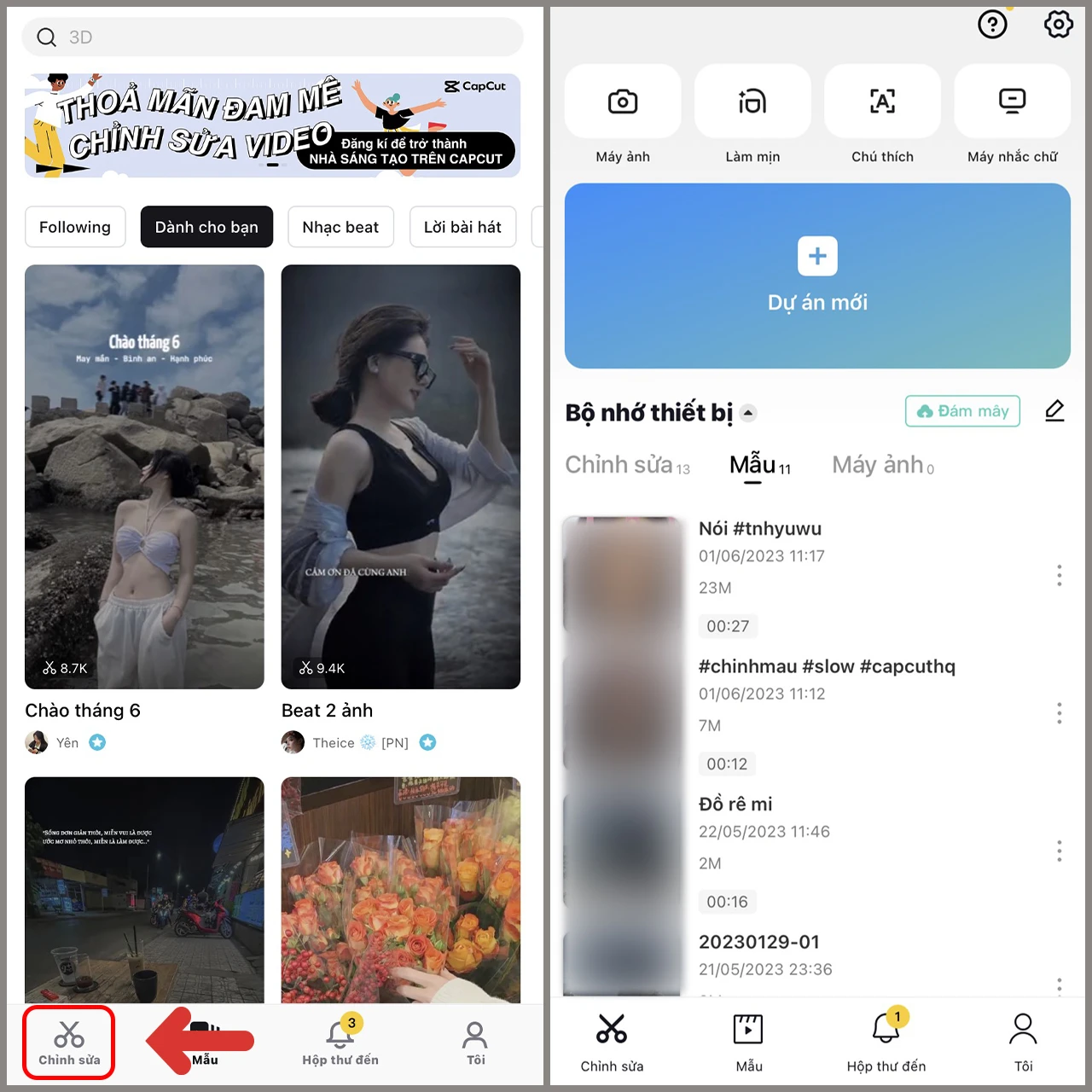Tap the pencil edit icon beside Đám mây
Viewport: 1092px width, 1092px height.
(1054, 411)
